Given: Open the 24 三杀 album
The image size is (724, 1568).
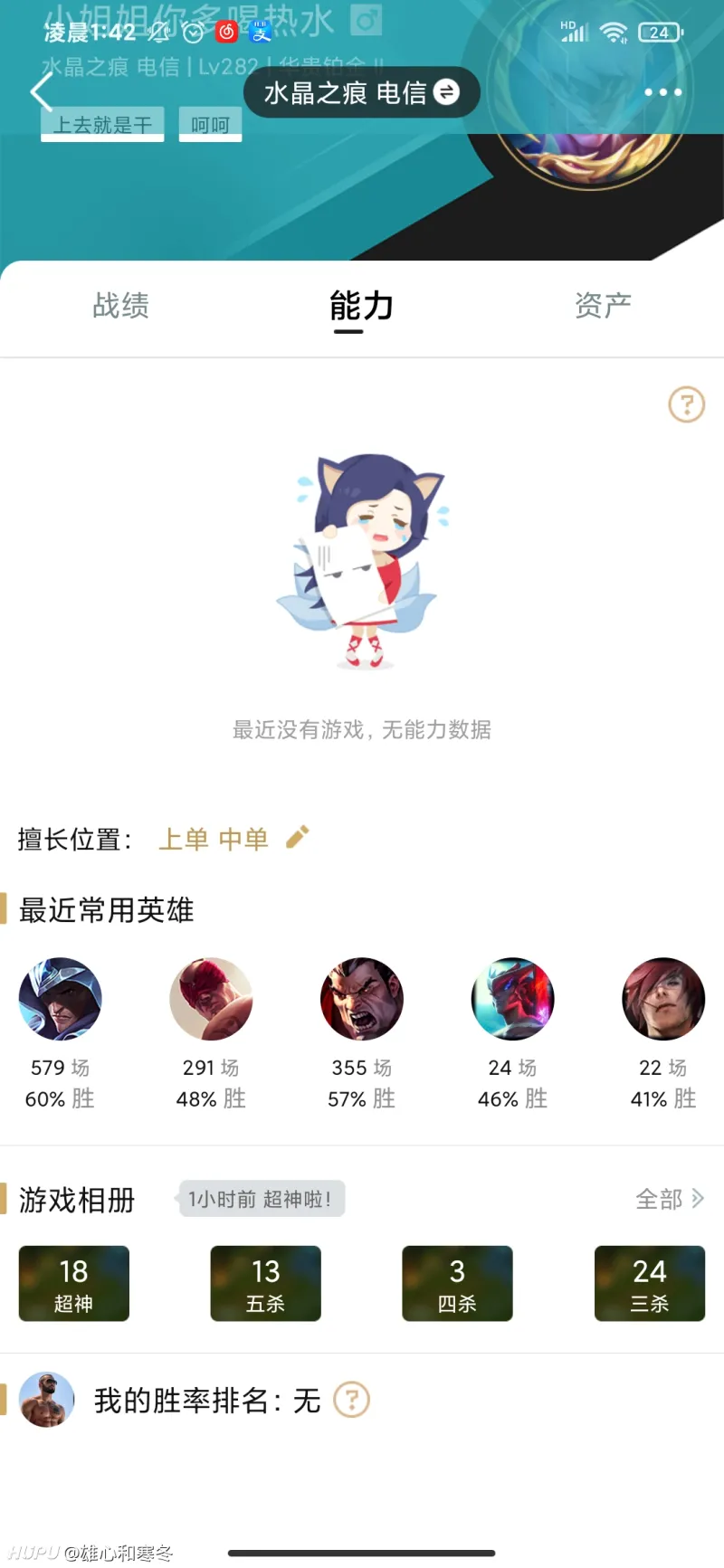Looking at the screenshot, I should [x=650, y=1283].
